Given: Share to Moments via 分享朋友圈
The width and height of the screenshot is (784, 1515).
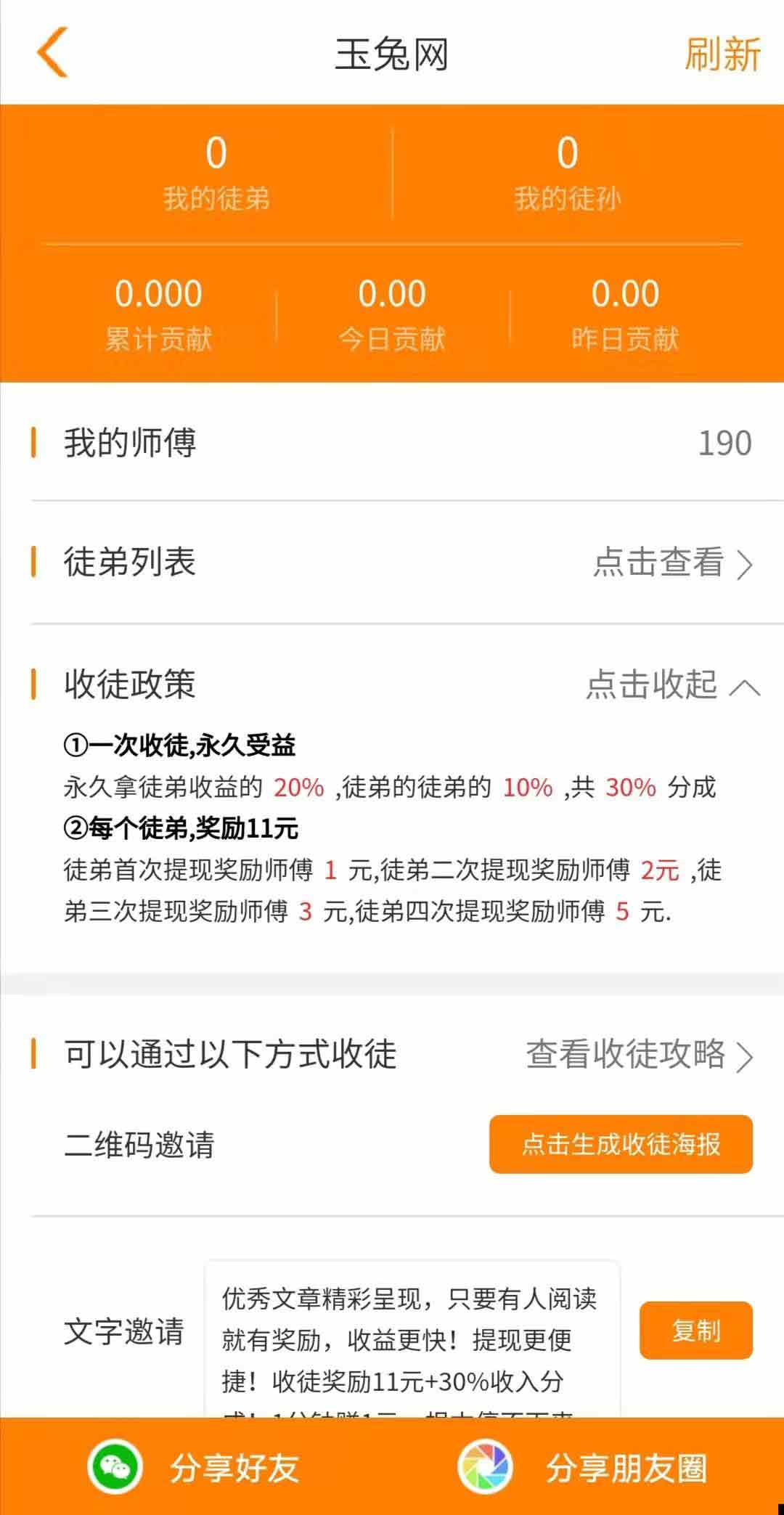Looking at the screenshot, I should click(x=582, y=1468).
